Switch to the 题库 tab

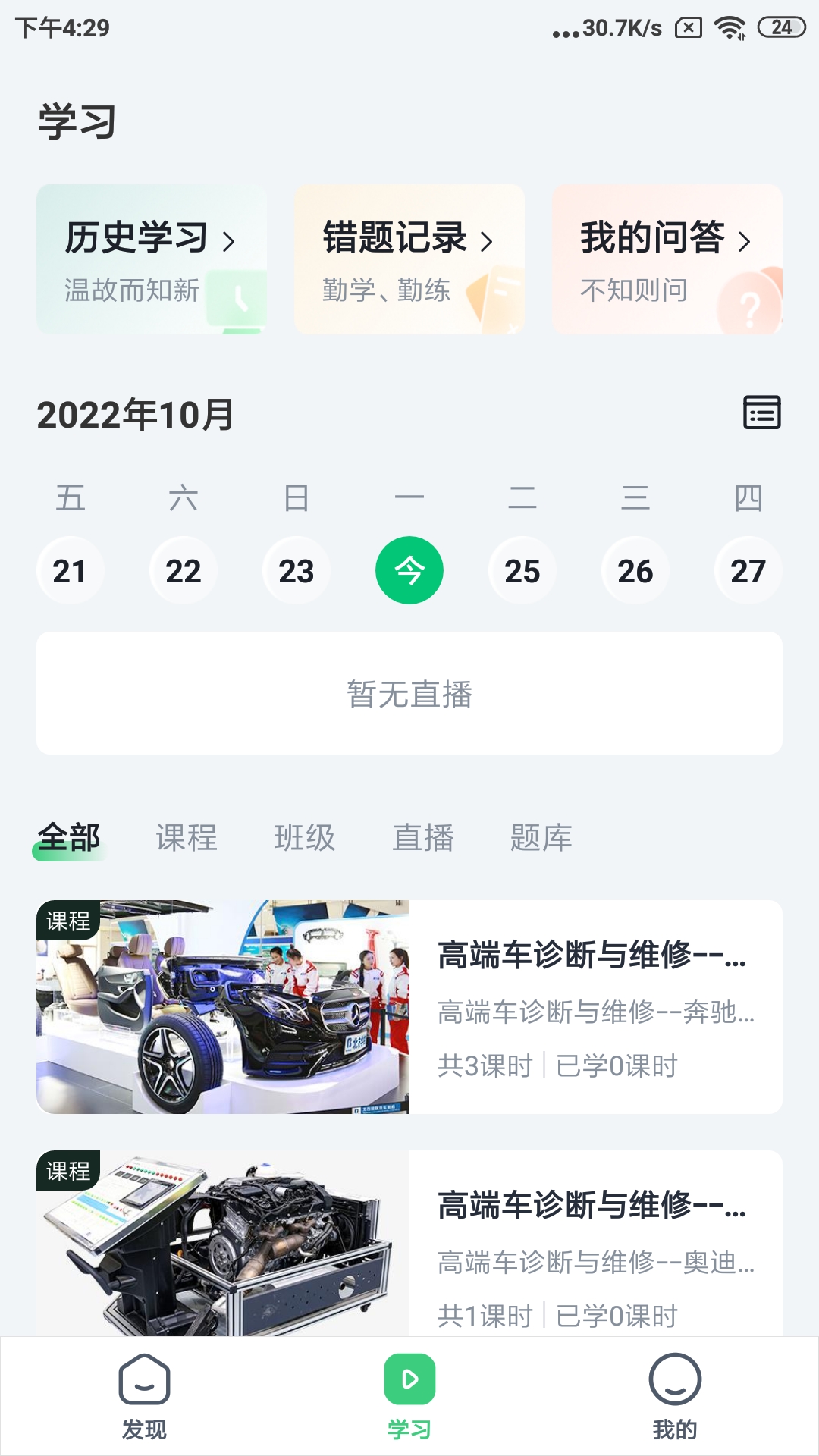coord(541,838)
